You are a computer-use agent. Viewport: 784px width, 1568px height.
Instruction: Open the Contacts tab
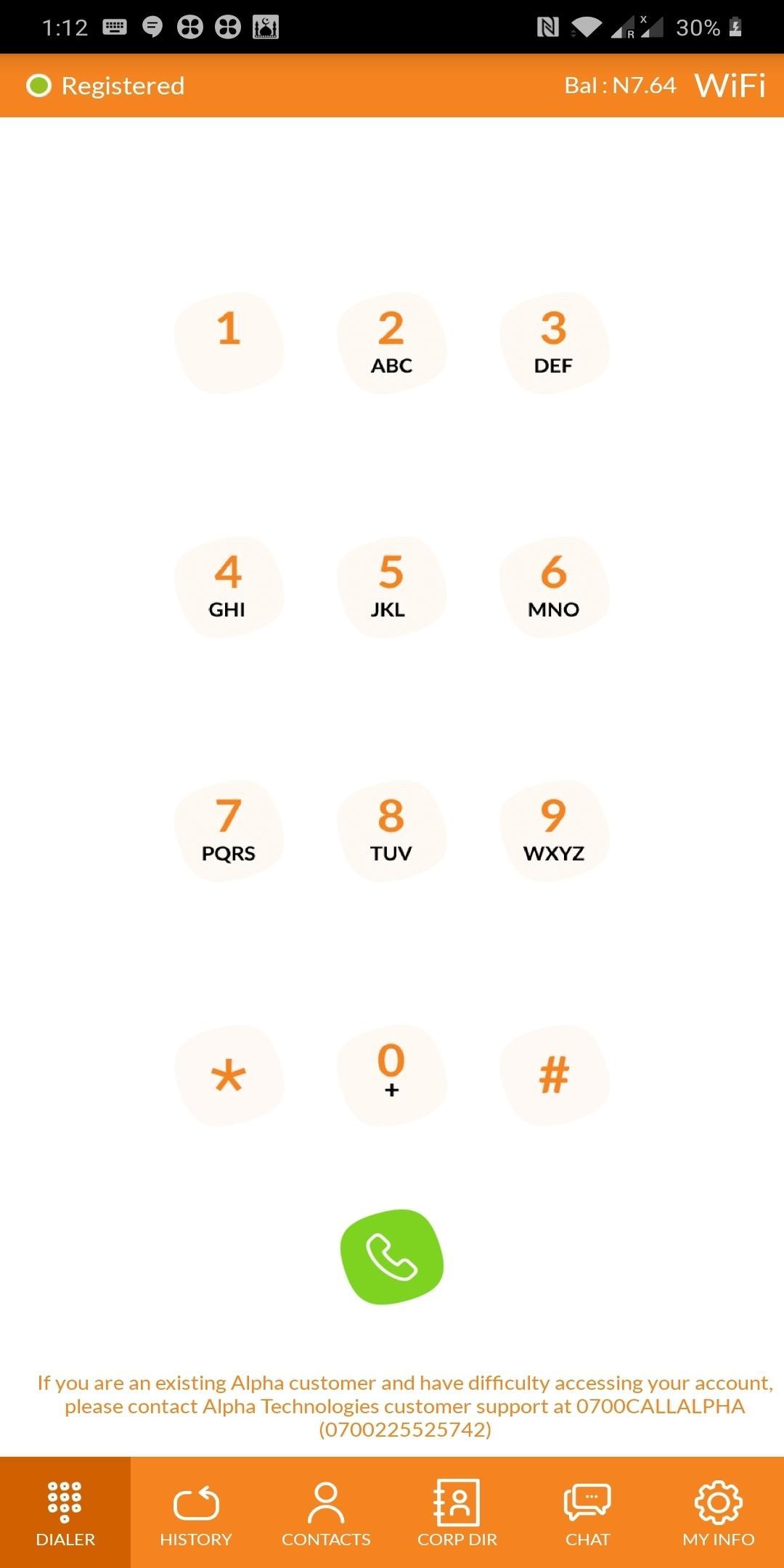326,1513
